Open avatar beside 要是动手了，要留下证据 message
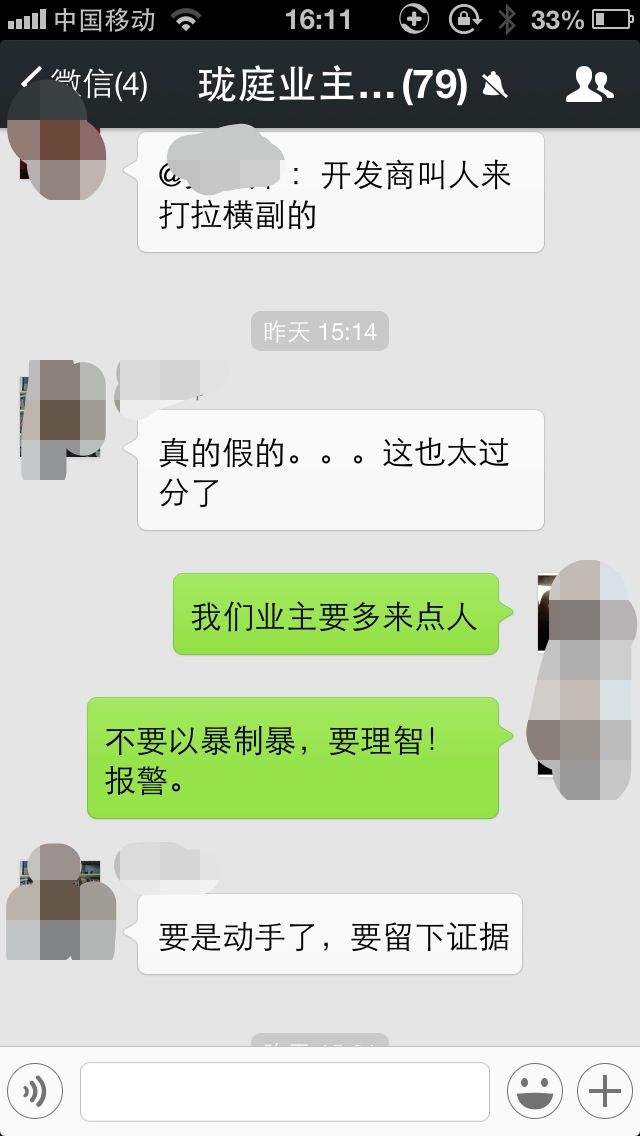Image resolution: width=640 pixels, height=1136 pixels. (x=60, y=900)
